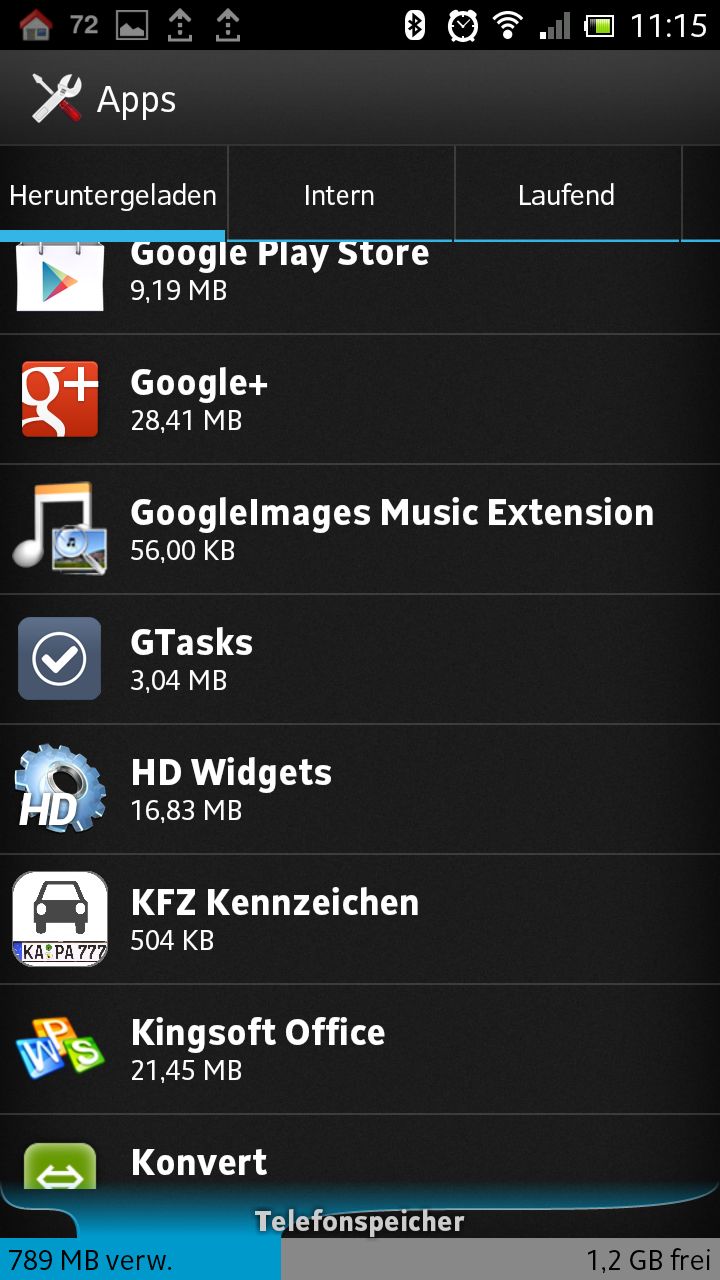The height and width of the screenshot is (1280, 720).
Task: Open KFZ Kennzeichen app info
Action: click(360, 920)
